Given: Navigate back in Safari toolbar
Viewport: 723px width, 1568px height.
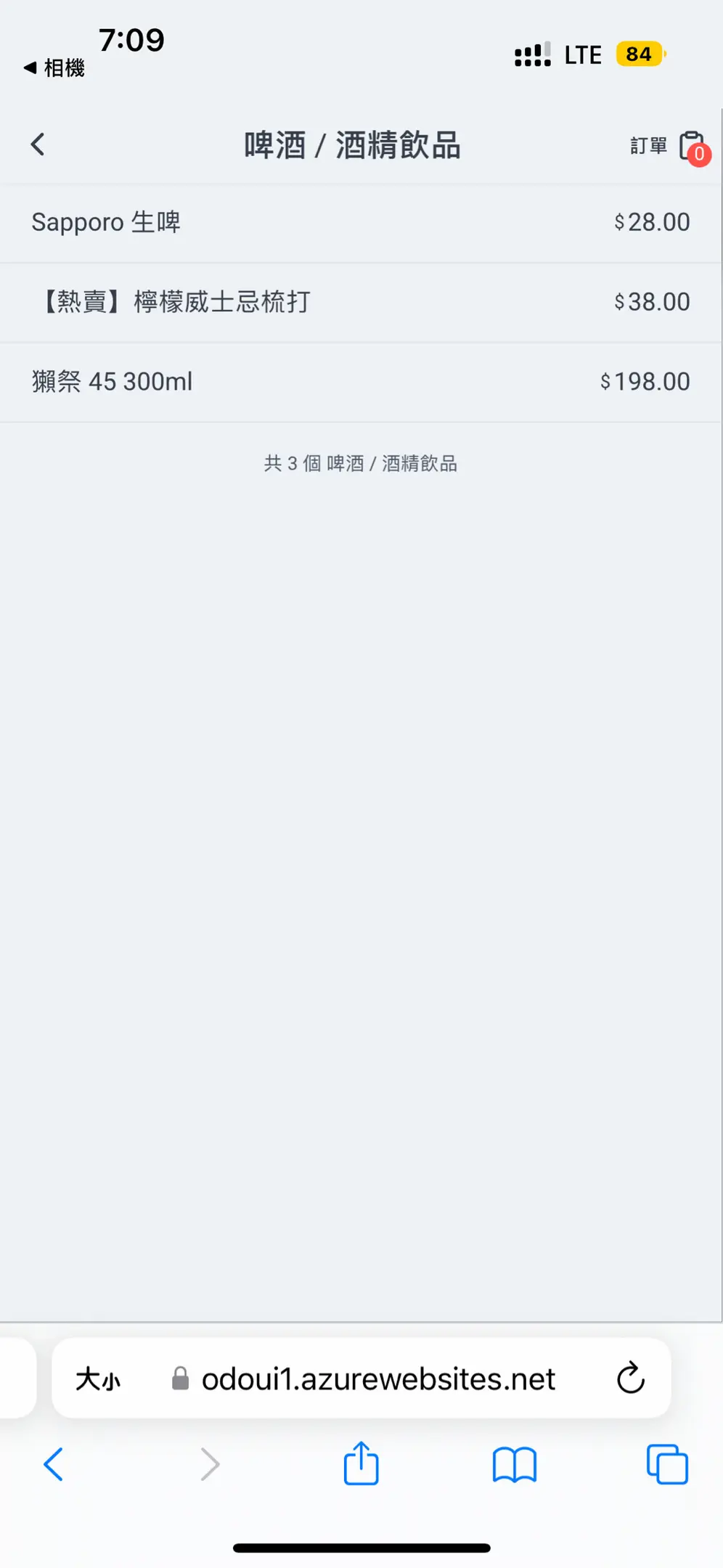Looking at the screenshot, I should pyautogui.click(x=54, y=1464).
